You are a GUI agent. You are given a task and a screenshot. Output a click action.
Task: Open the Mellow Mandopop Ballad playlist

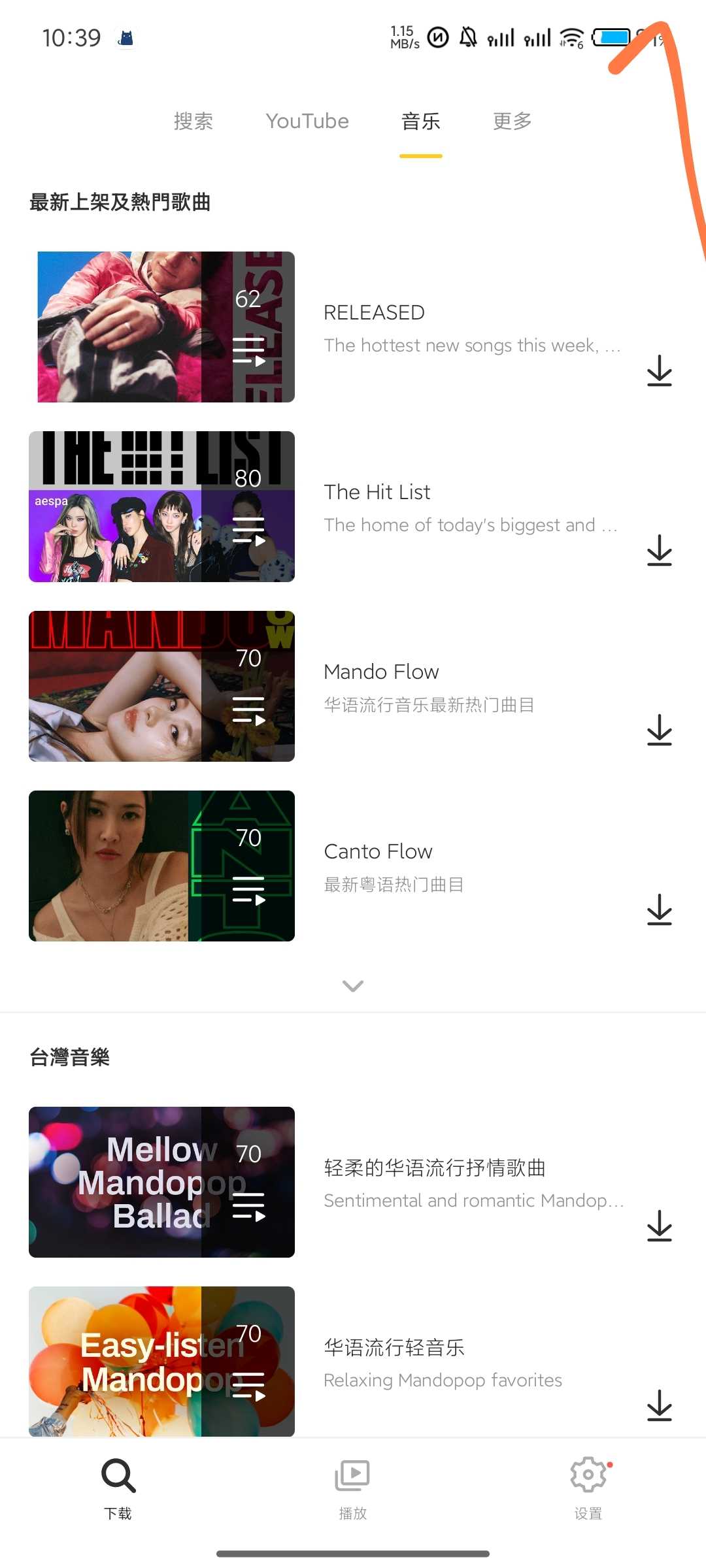(x=161, y=1182)
